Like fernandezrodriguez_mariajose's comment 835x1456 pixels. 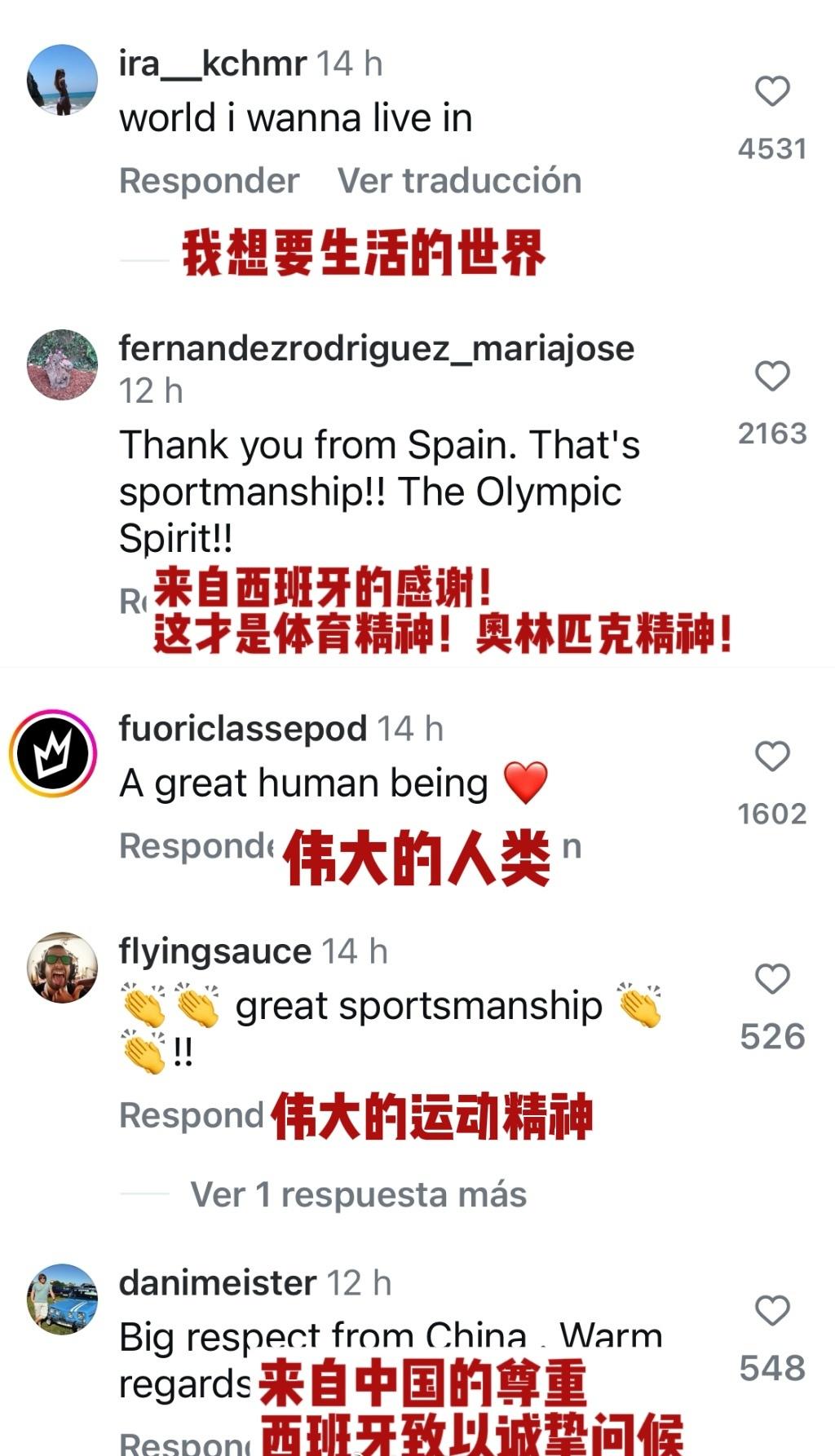coord(772,376)
